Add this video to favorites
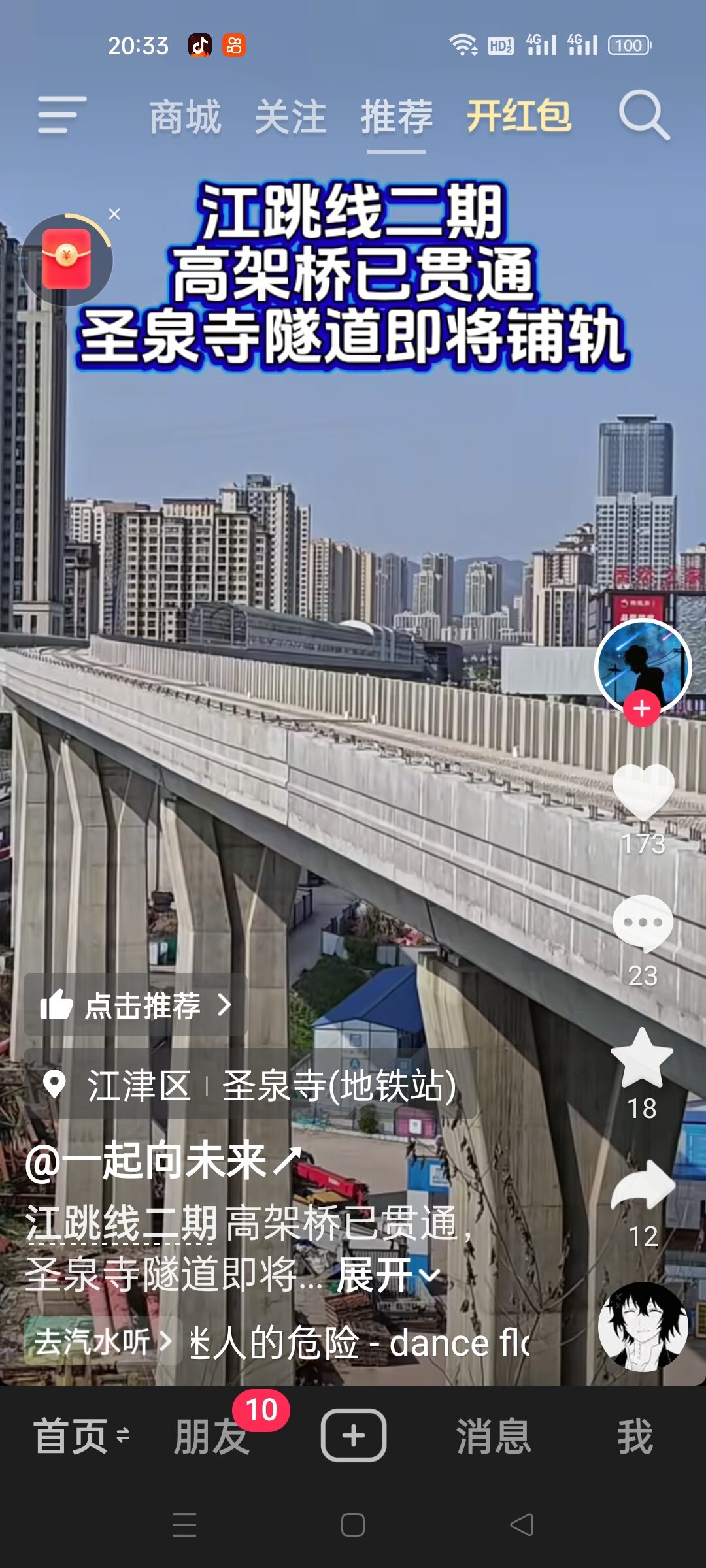Screen dimensions: 706x1568 coord(642,1057)
